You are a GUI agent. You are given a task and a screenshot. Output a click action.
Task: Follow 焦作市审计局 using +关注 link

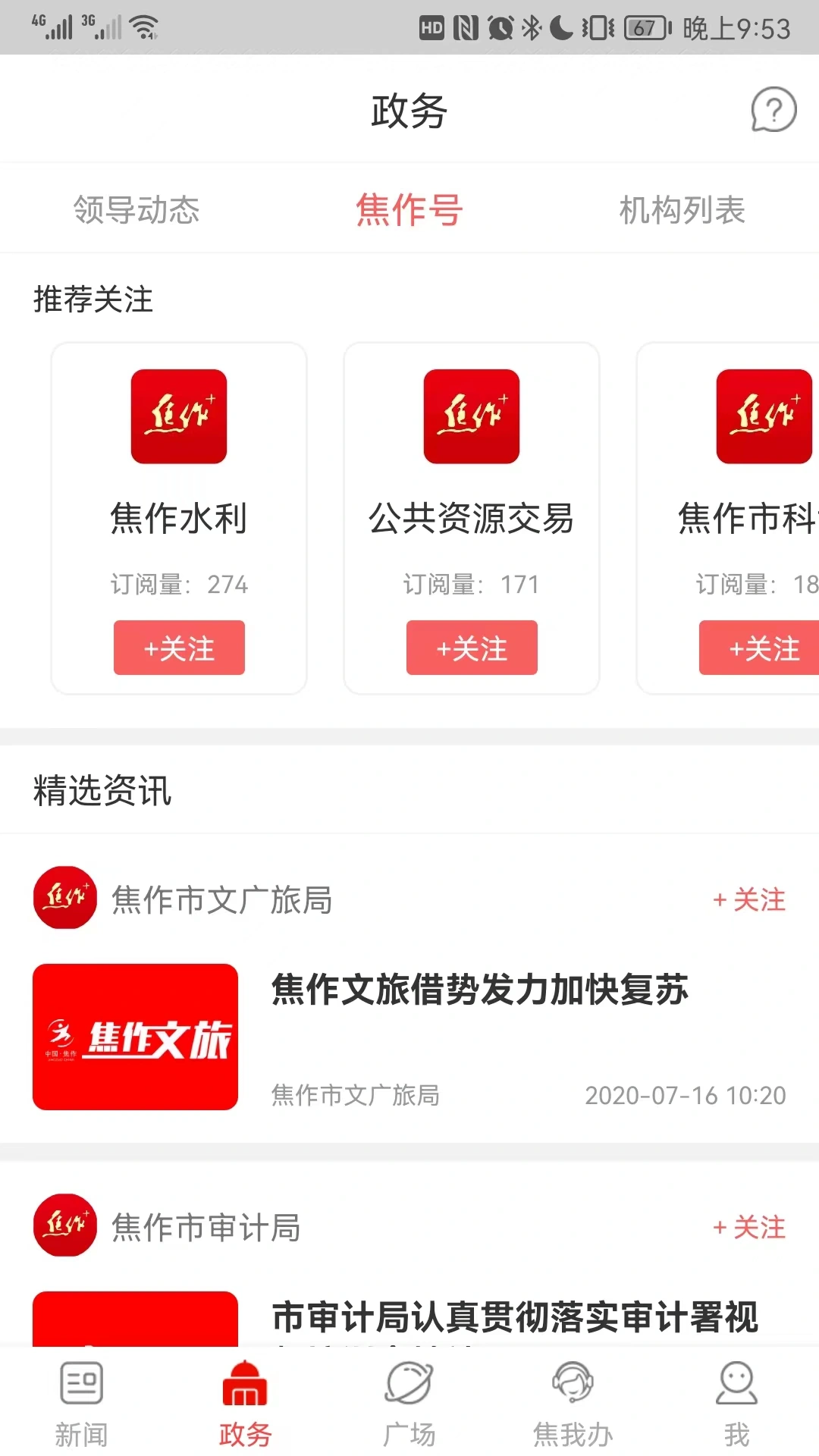click(749, 1226)
